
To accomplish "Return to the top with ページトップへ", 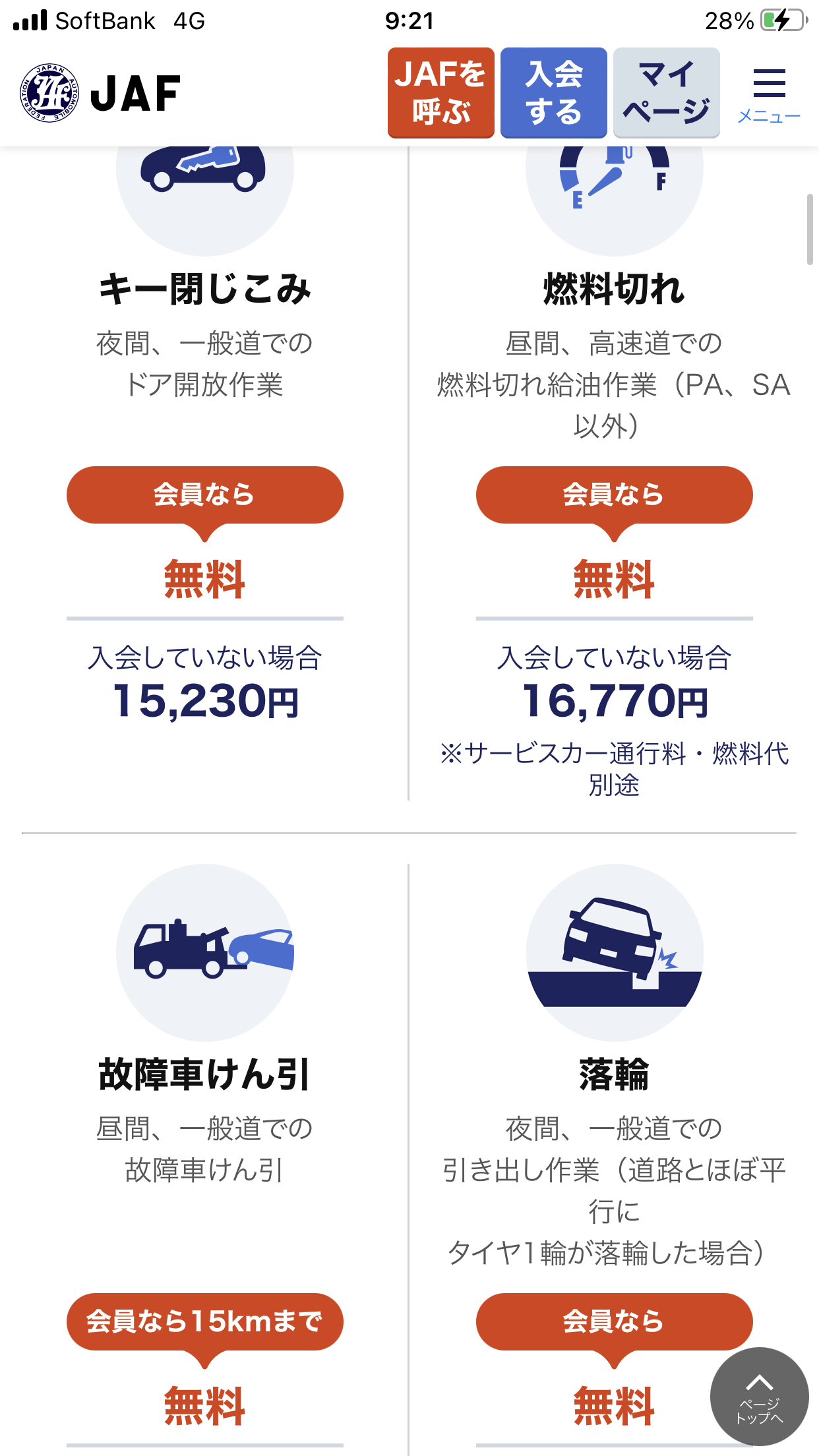I will click(759, 1397).
